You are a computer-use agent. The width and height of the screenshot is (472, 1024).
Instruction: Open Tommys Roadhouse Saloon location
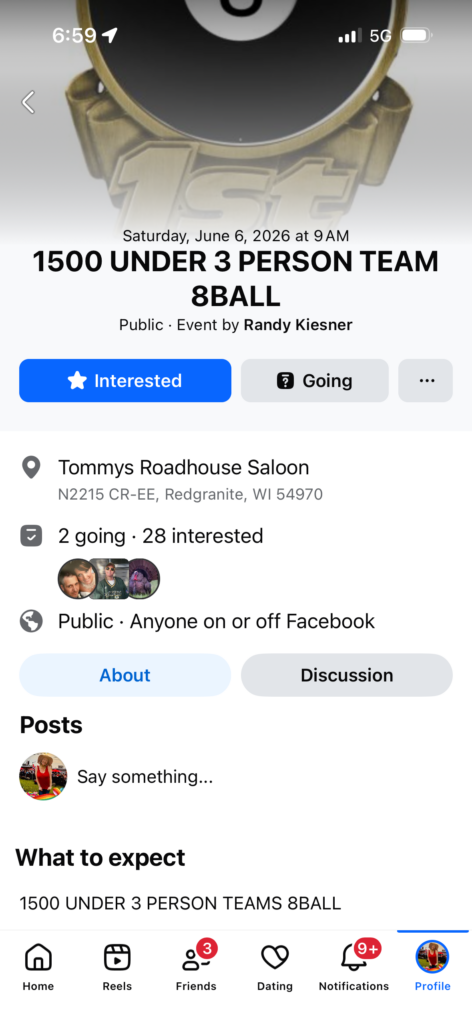point(183,468)
